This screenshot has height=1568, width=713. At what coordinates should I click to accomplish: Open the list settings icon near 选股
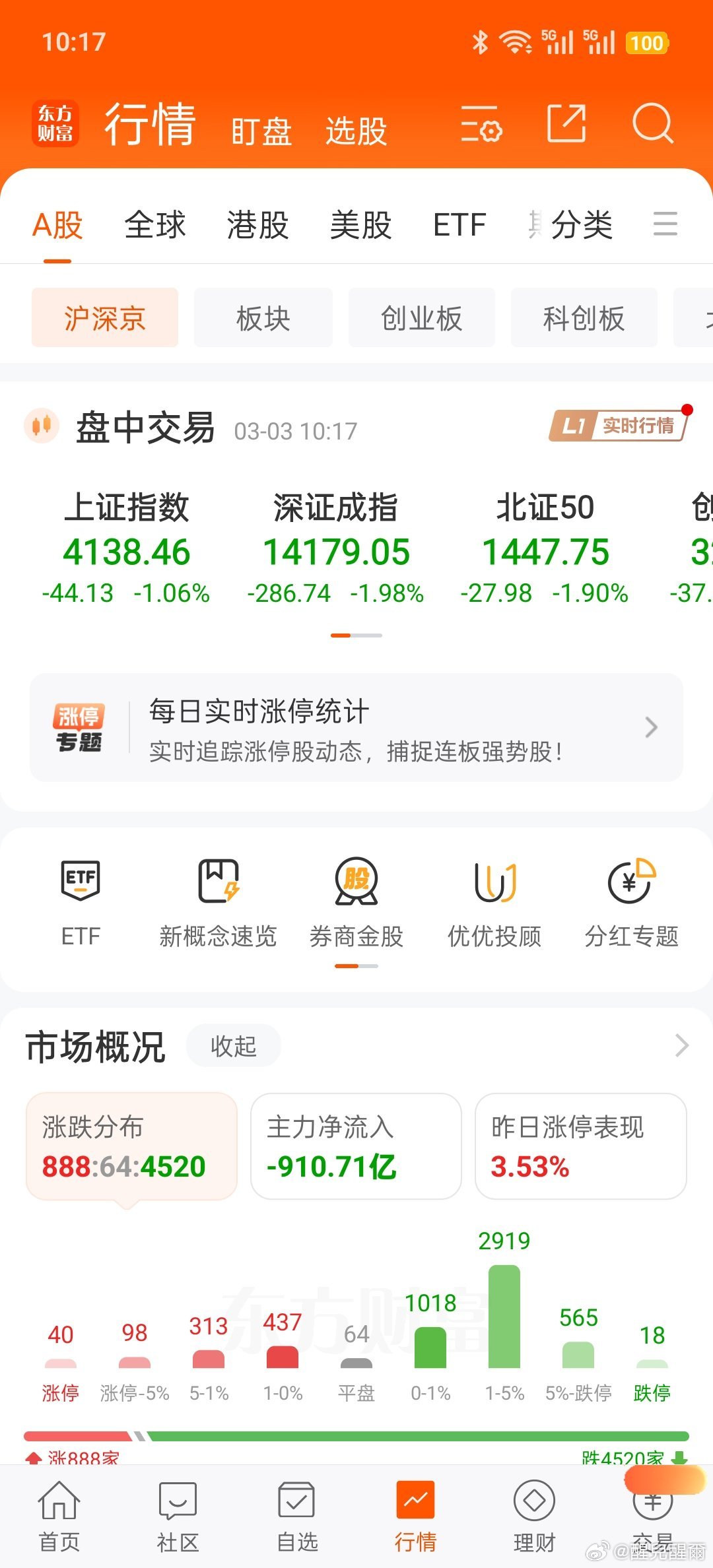pyautogui.click(x=482, y=125)
